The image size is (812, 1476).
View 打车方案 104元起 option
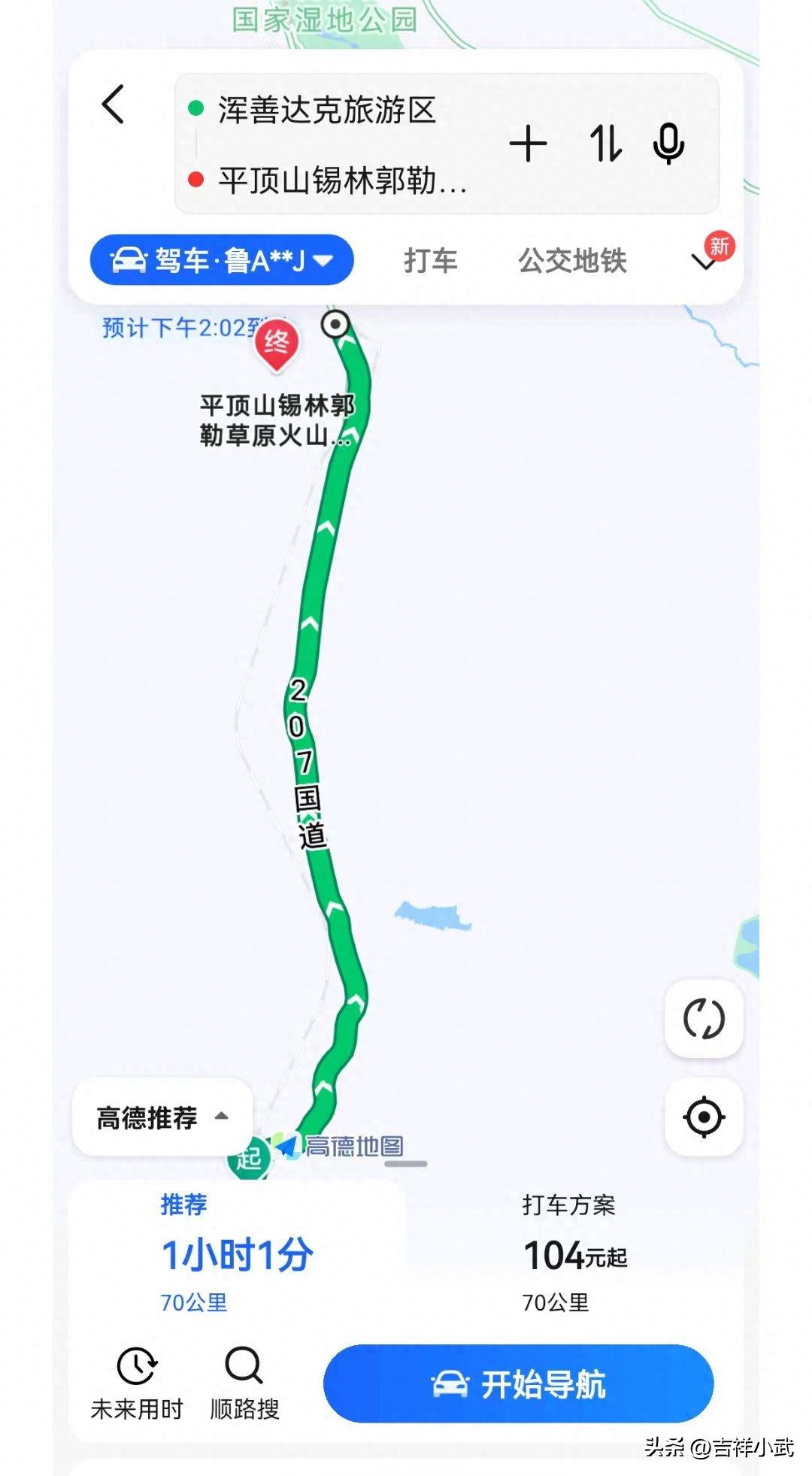574,1253
